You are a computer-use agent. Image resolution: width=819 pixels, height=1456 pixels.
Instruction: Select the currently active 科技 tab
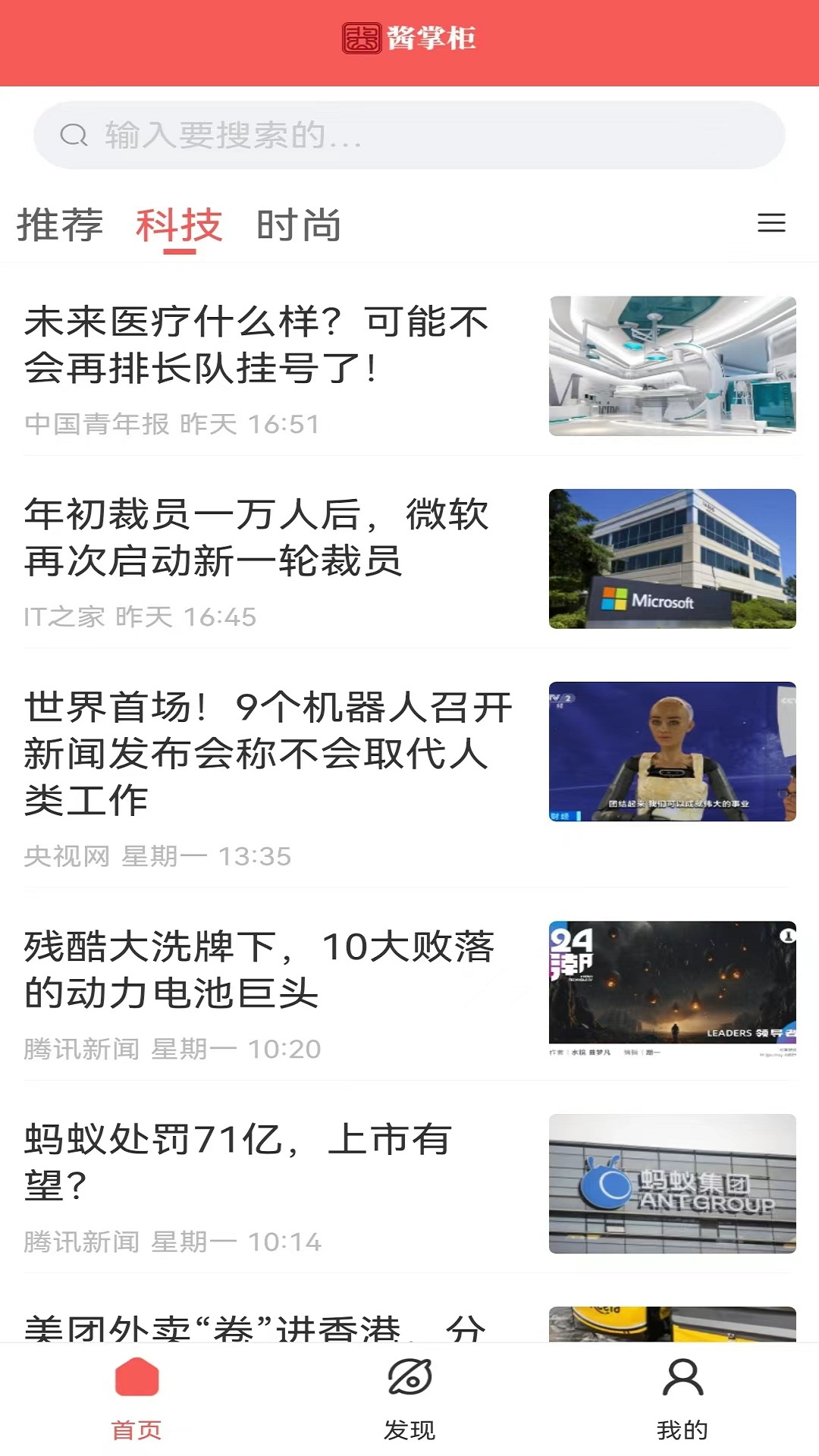(x=179, y=224)
